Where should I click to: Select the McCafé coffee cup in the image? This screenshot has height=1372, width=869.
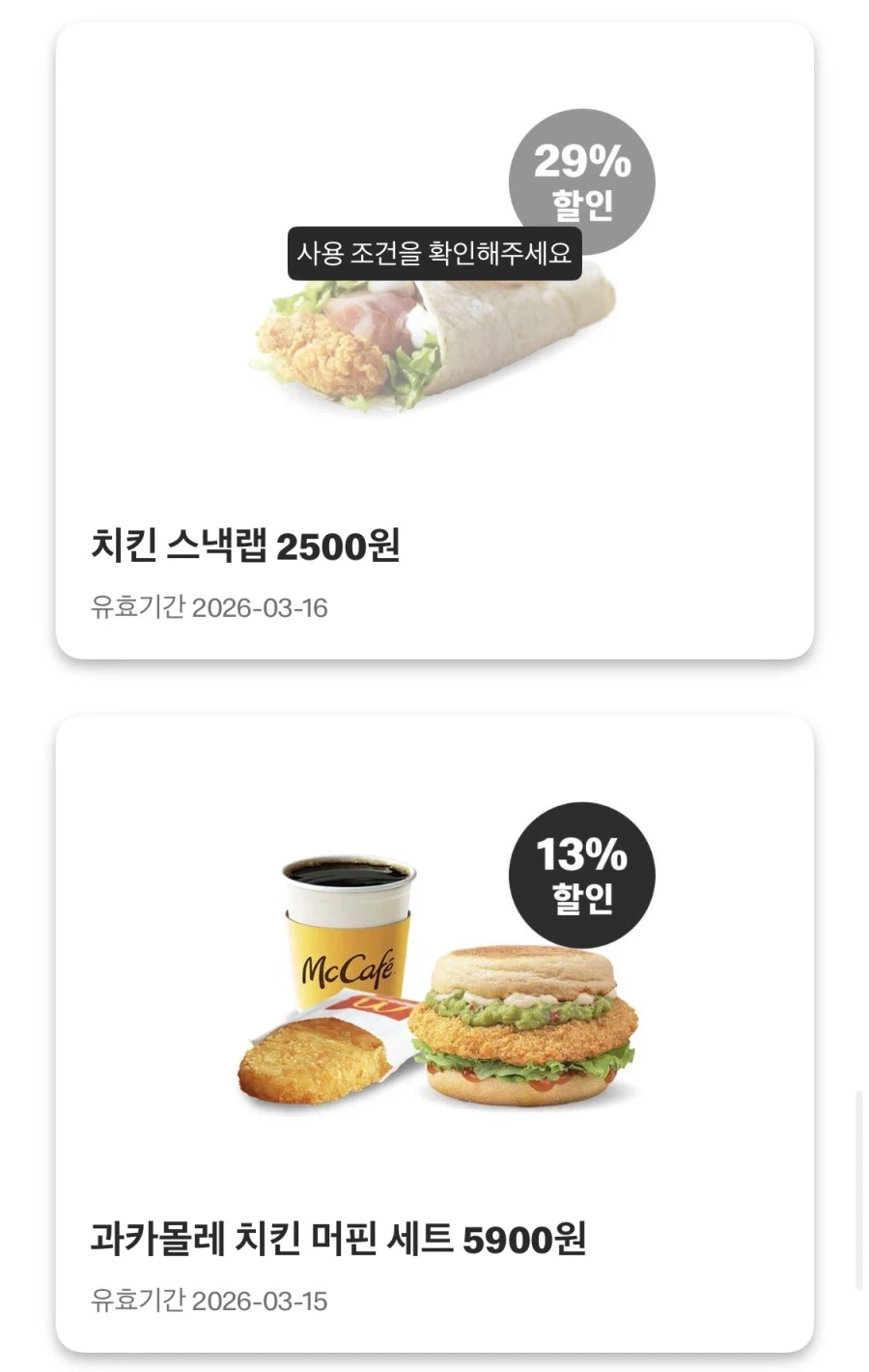tap(346, 937)
